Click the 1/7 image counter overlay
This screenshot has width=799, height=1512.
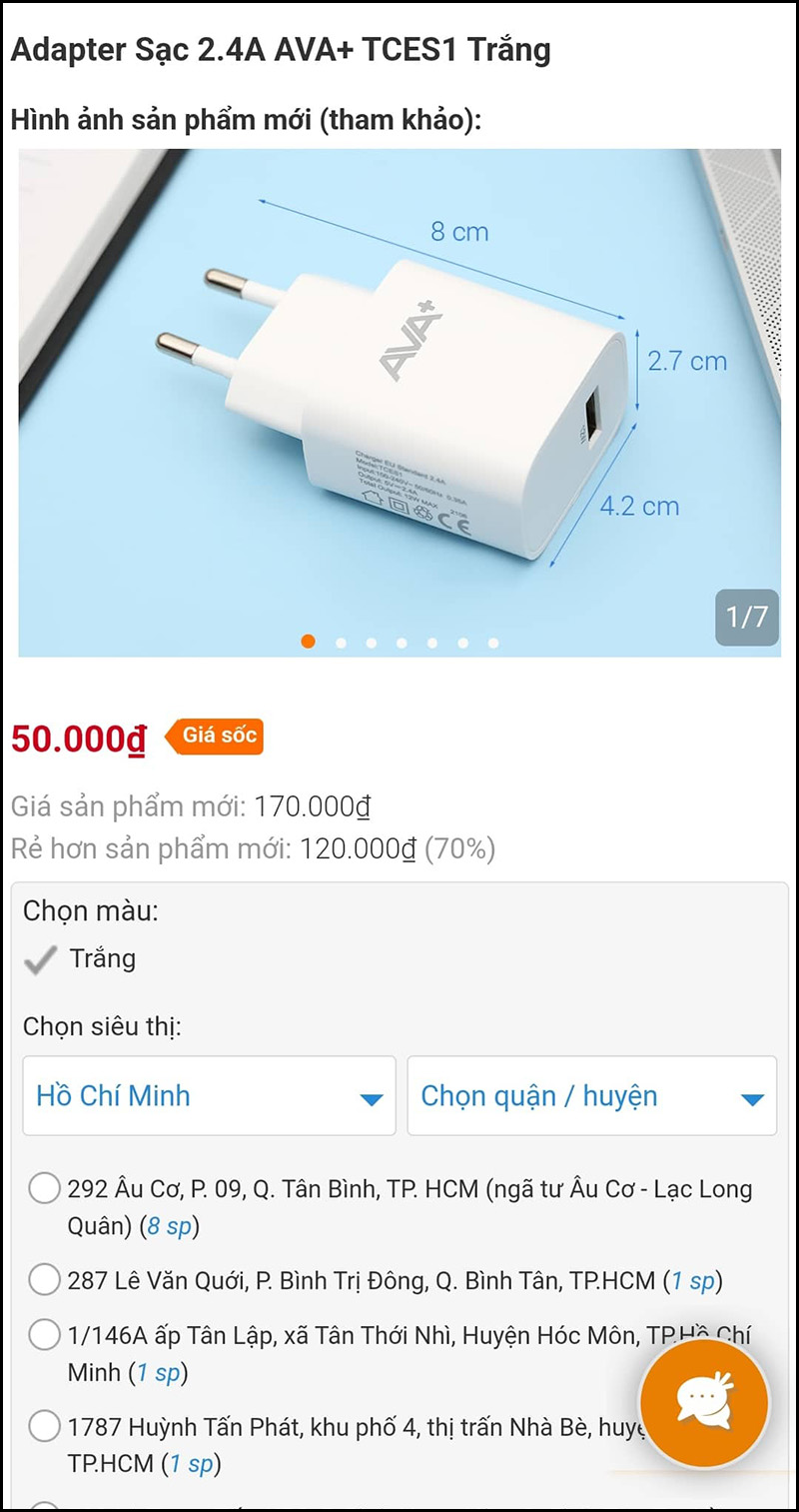746,619
